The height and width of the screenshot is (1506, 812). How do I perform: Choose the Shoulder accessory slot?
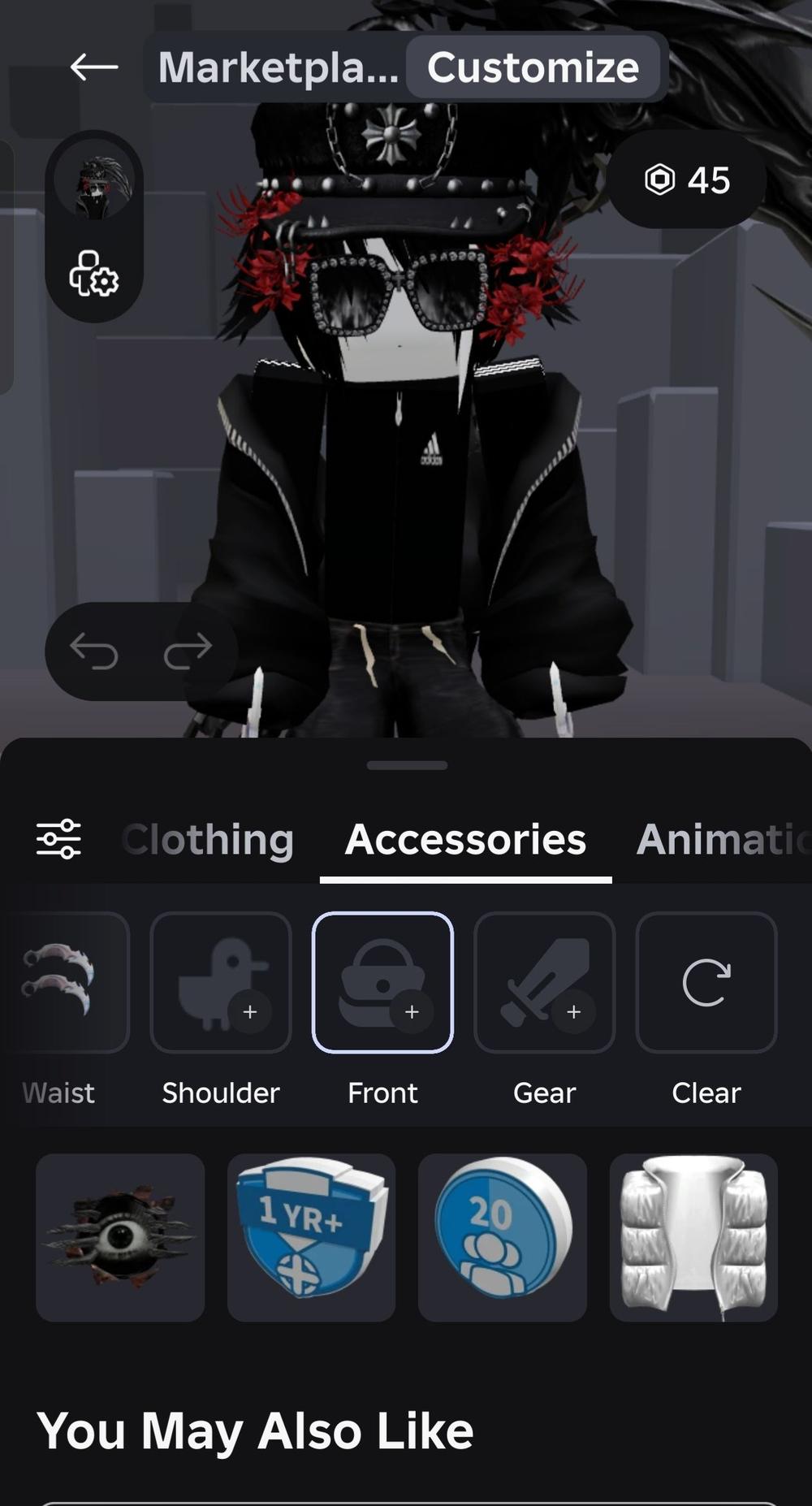pyautogui.click(x=221, y=983)
